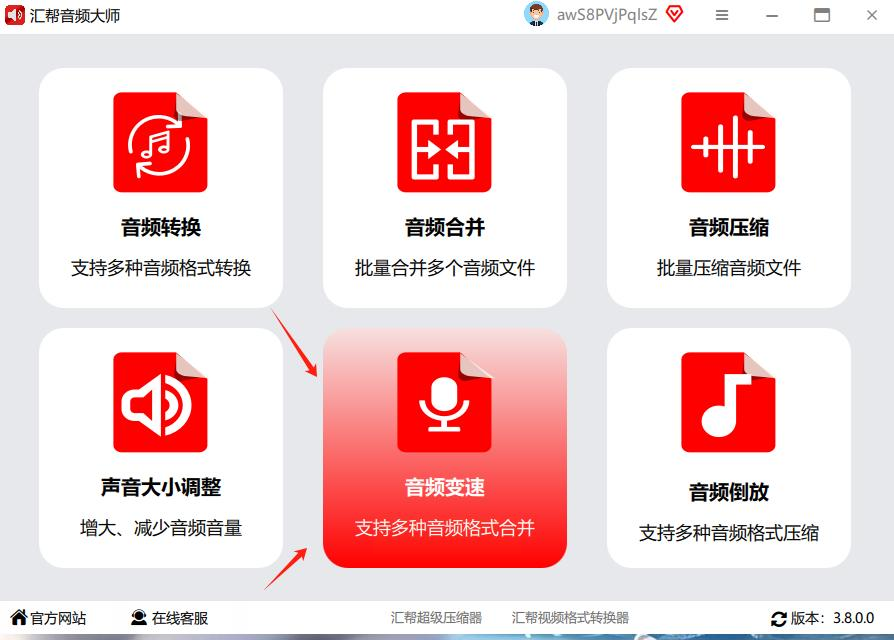Visit the 官方网站 official website
This screenshot has height=640, width=894.
pyautogui.click(x=48, y=618)
